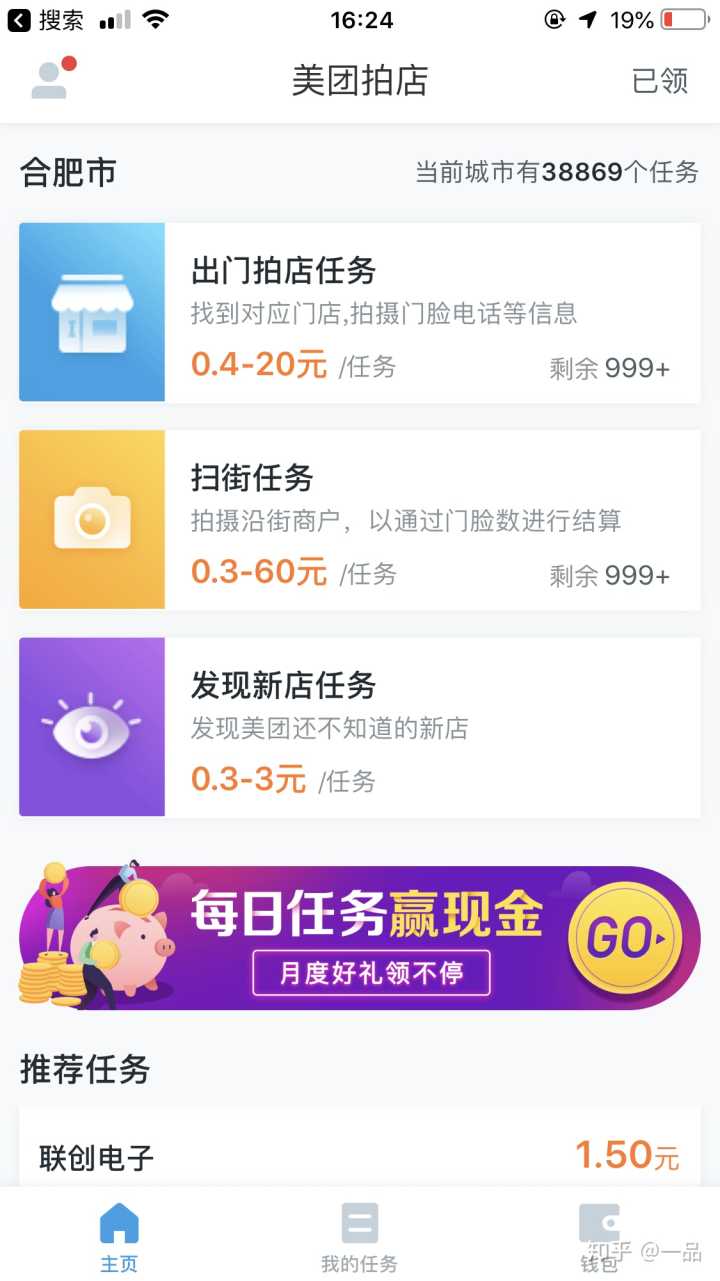This screenshot has width=720, height=1281.
Task: Switch to the 钱包 tab
Action: tap(599, 1237)
